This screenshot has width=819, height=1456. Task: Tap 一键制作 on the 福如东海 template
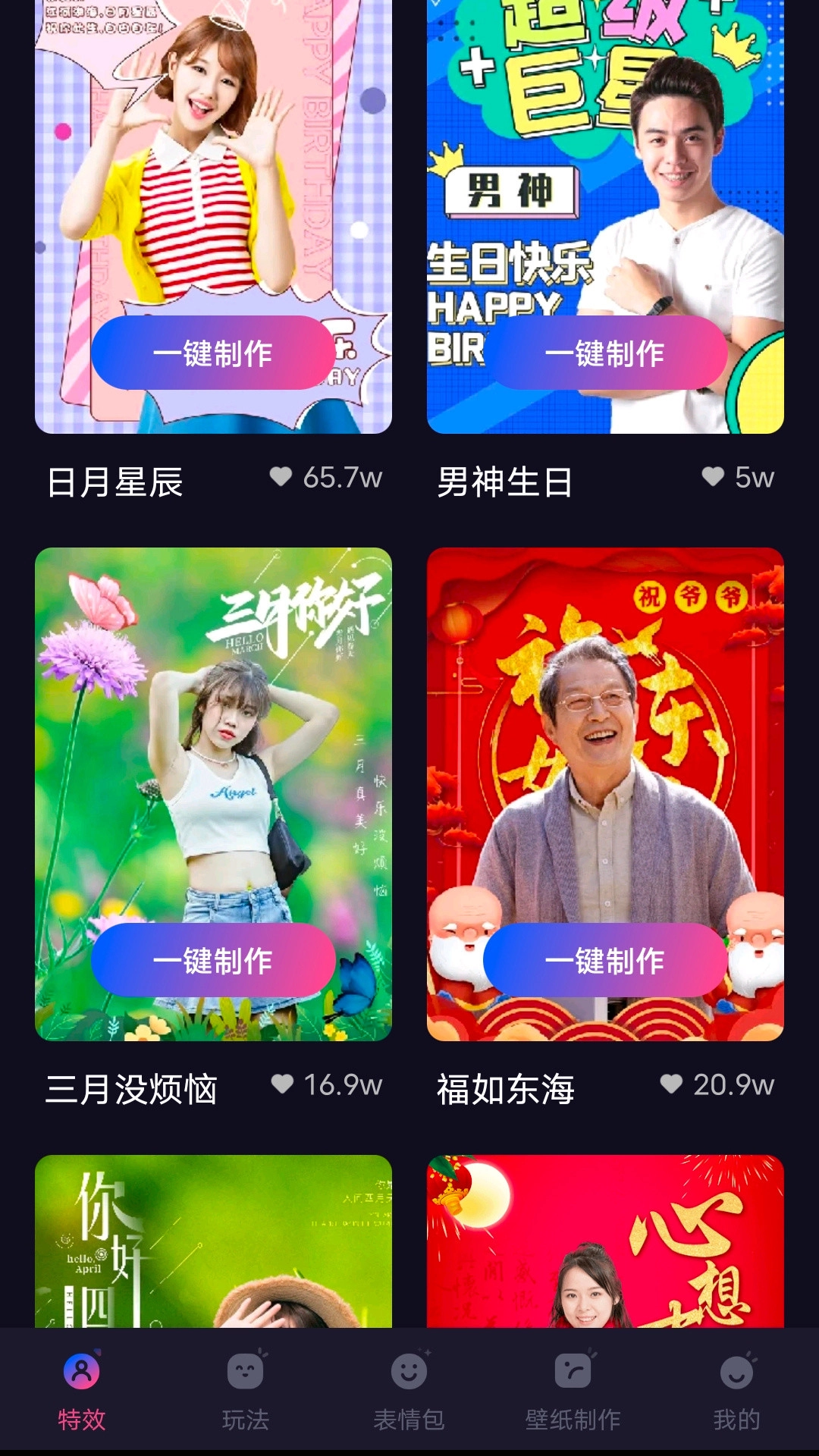(x=605, y=961)
